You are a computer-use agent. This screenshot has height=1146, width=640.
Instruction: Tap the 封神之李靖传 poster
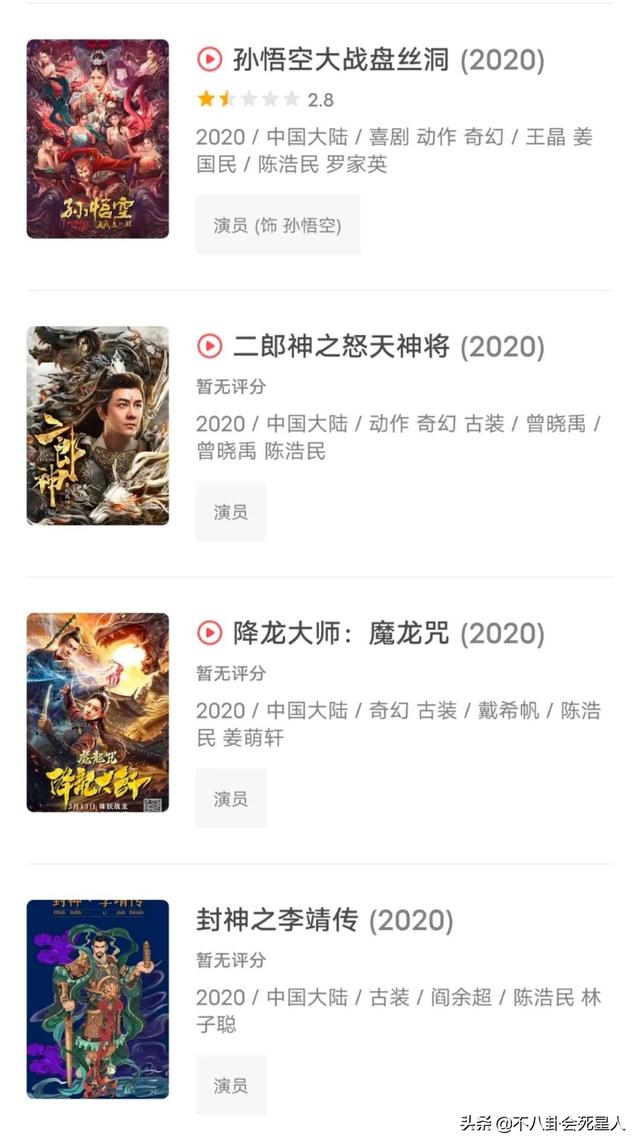click(98, 999)
